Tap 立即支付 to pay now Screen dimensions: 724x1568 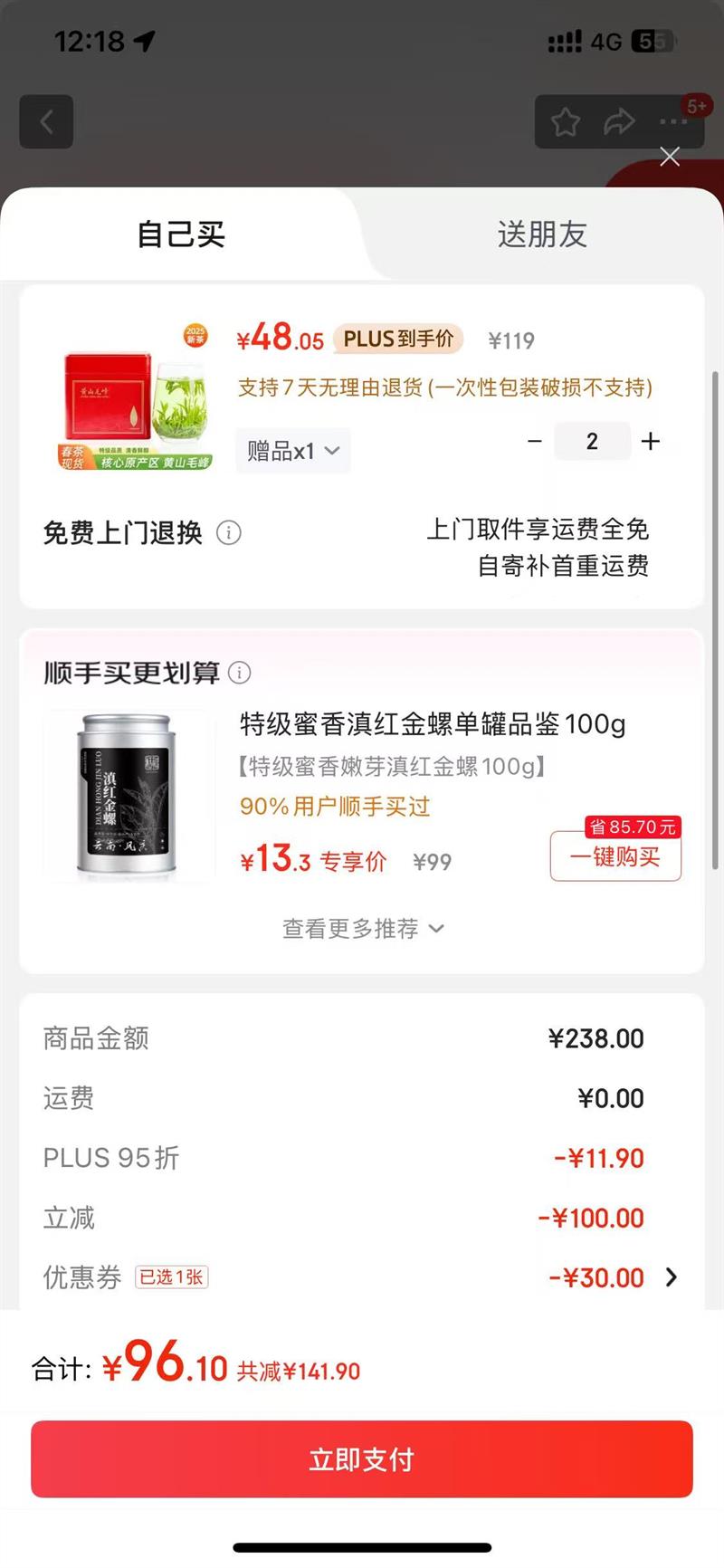(x=362, y=1459)
